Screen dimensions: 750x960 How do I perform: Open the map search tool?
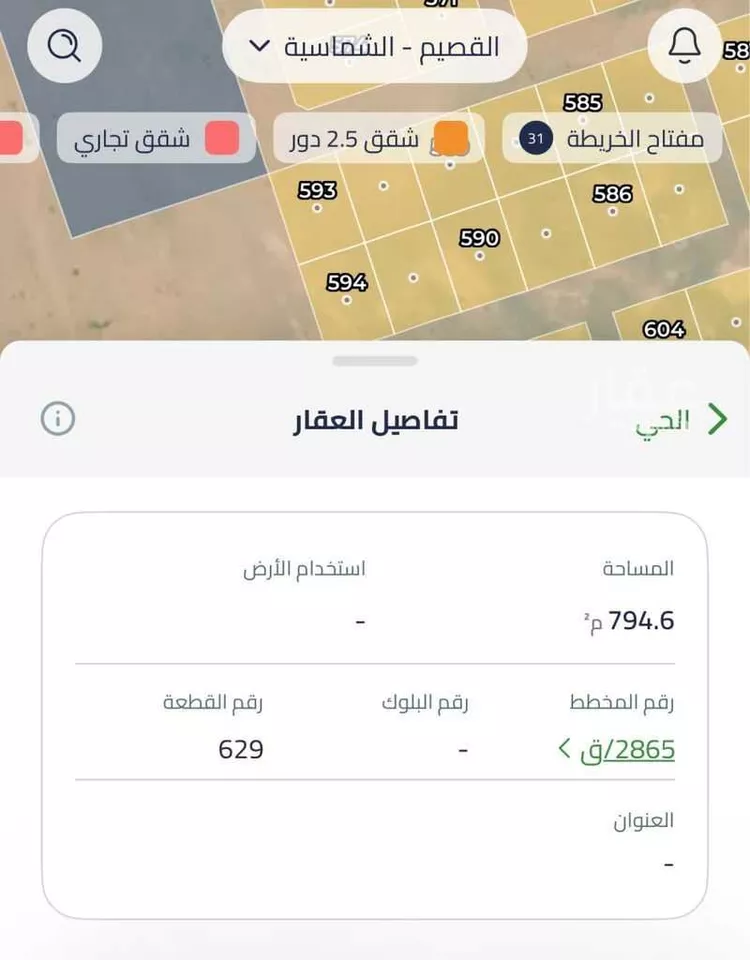click(64, 45)
